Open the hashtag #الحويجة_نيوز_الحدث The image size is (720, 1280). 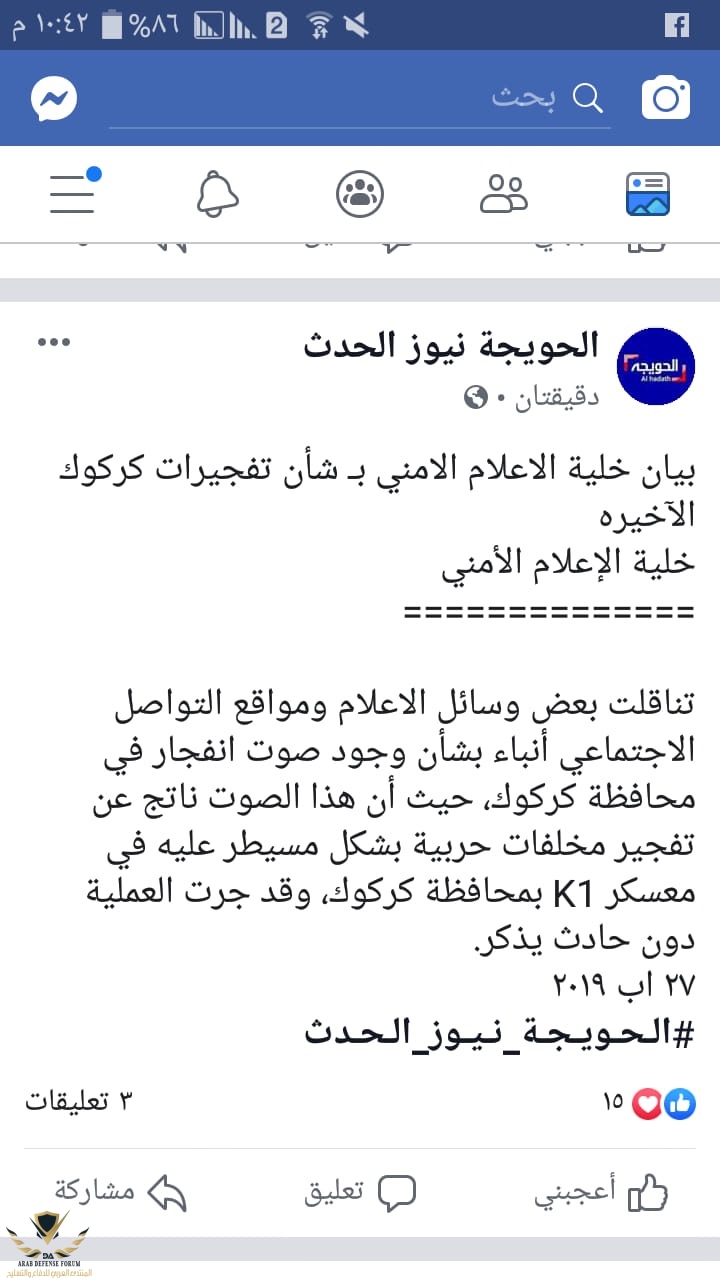point(499,1033)
